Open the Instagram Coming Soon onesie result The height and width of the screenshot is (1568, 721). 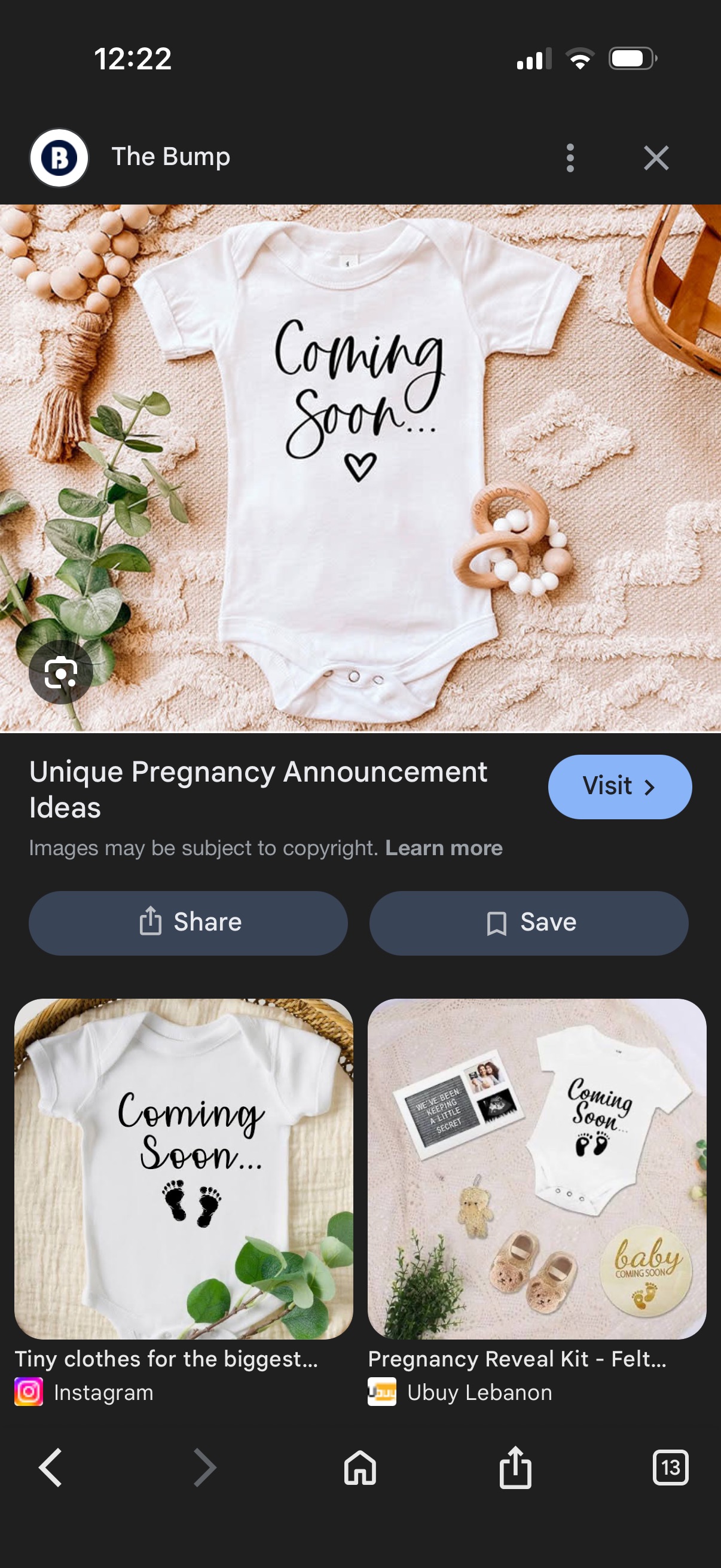183,1169
